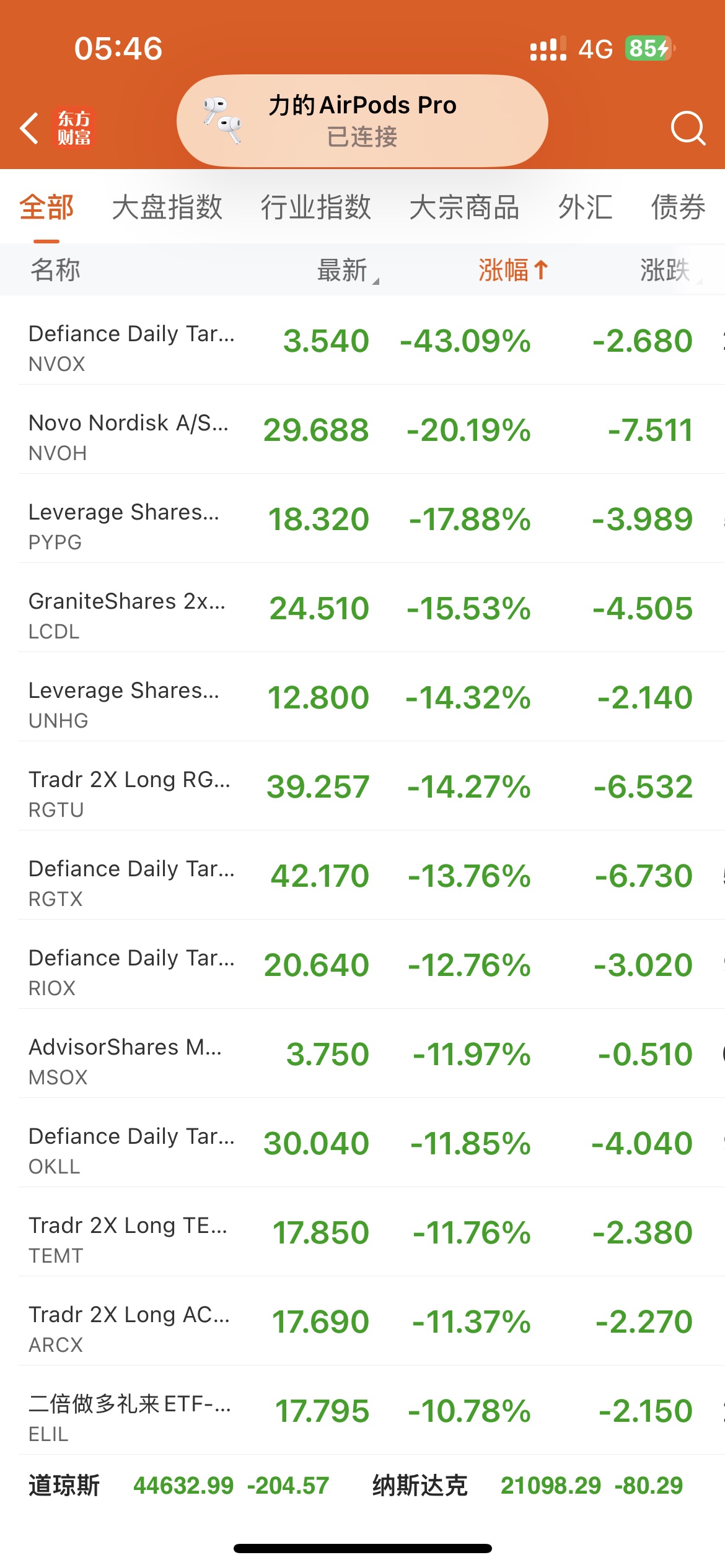Viewport: 725px width, 1568px height.
Task: Open the 道琼斯 index ticker at bottom
Action: (x=178, y=1485)
